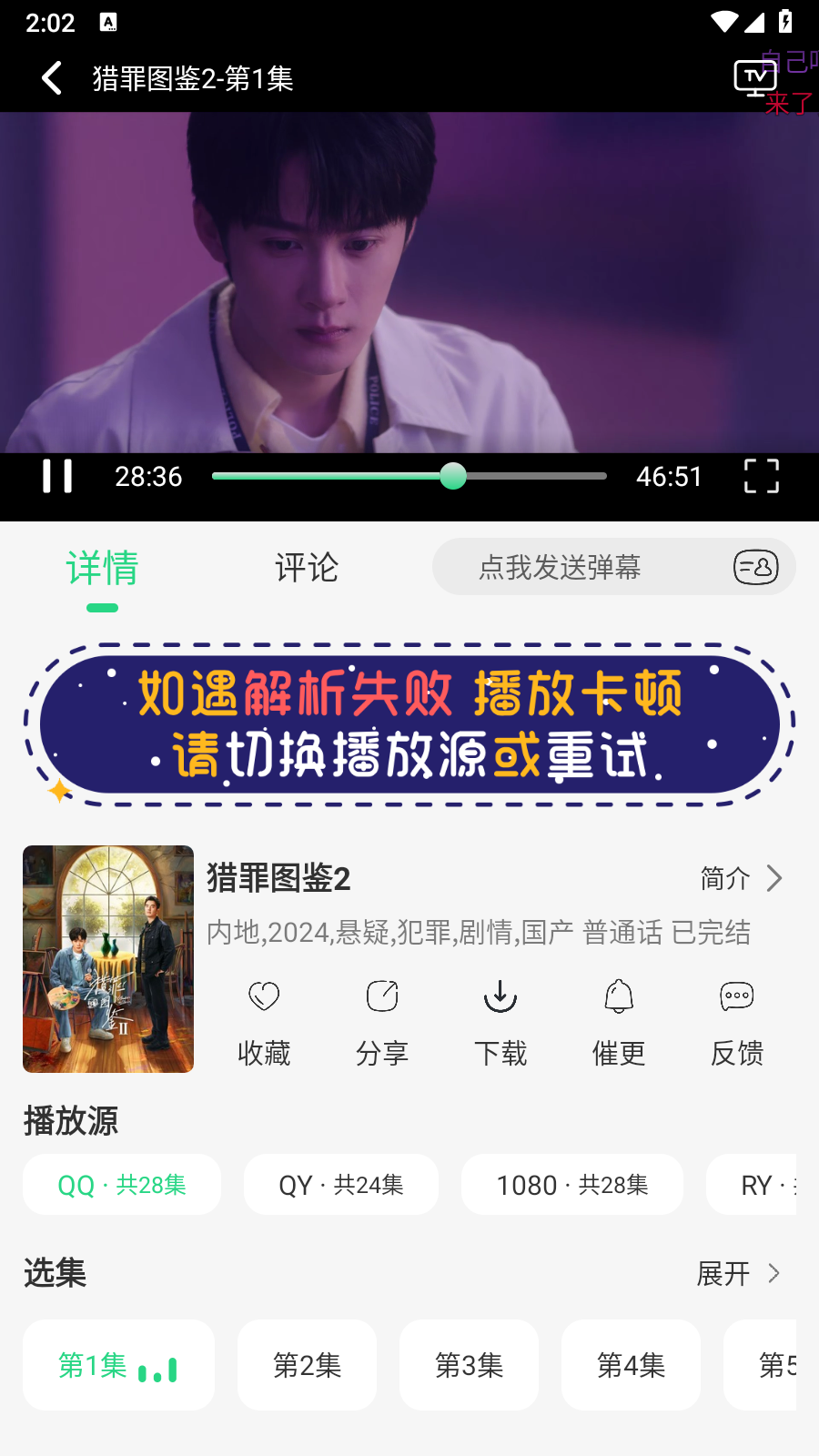Add show to 收藏
This screenshot has height=1456, width=819.
(264, 1023)
